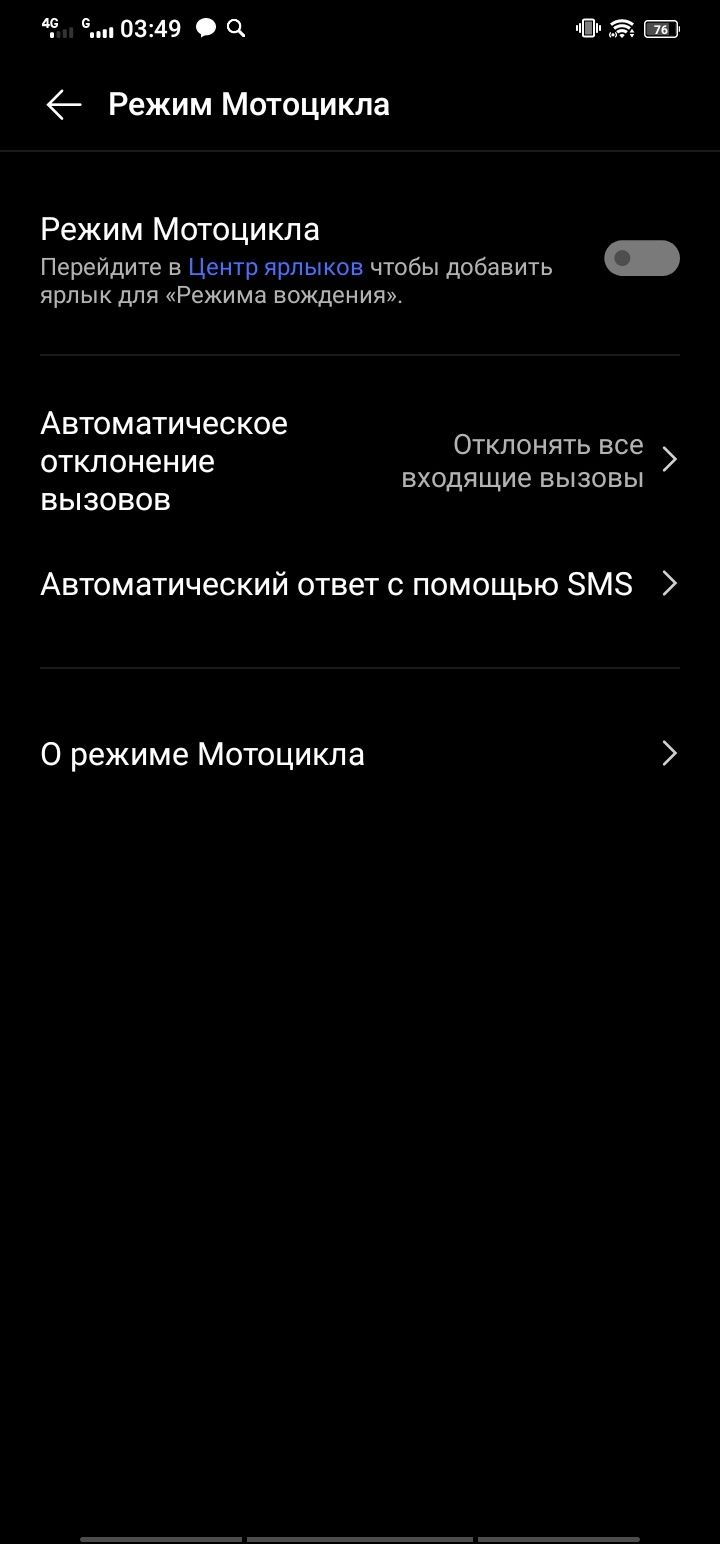Open the Центр ярлыков link
720x1544 pixels.
pyautogui.click(x=275, y=268)
